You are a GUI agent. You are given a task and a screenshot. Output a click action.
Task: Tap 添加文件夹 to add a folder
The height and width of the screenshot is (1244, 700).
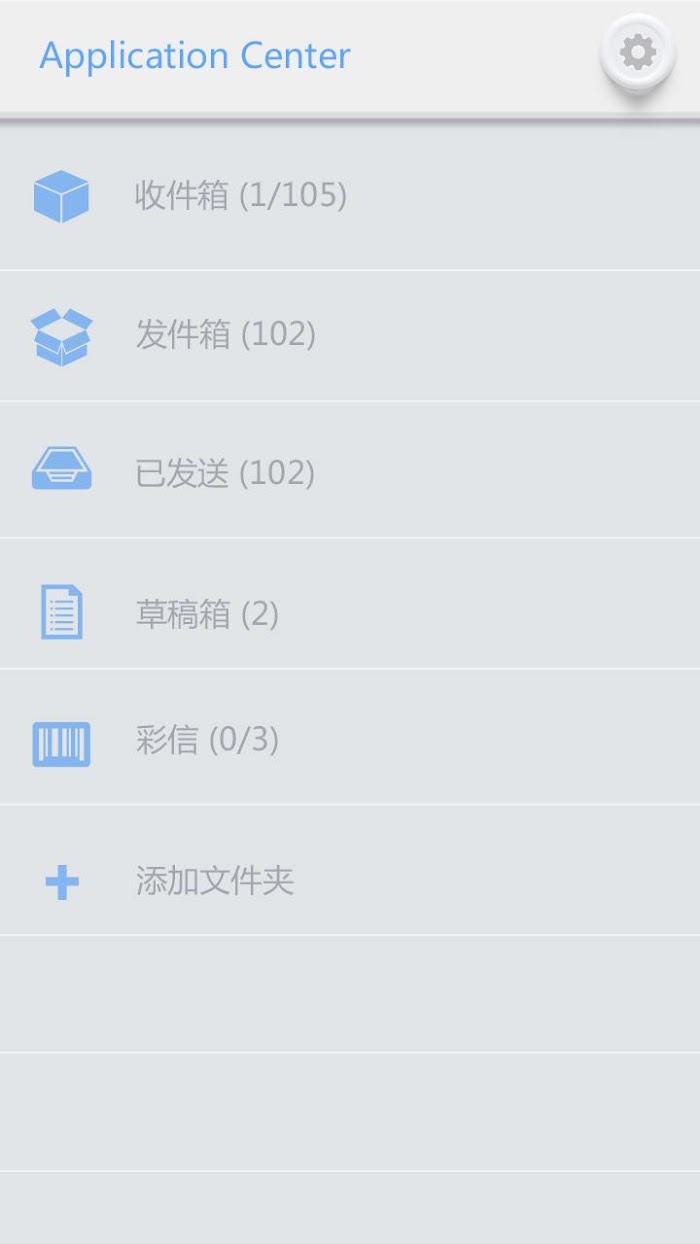[x=350, y=870]
